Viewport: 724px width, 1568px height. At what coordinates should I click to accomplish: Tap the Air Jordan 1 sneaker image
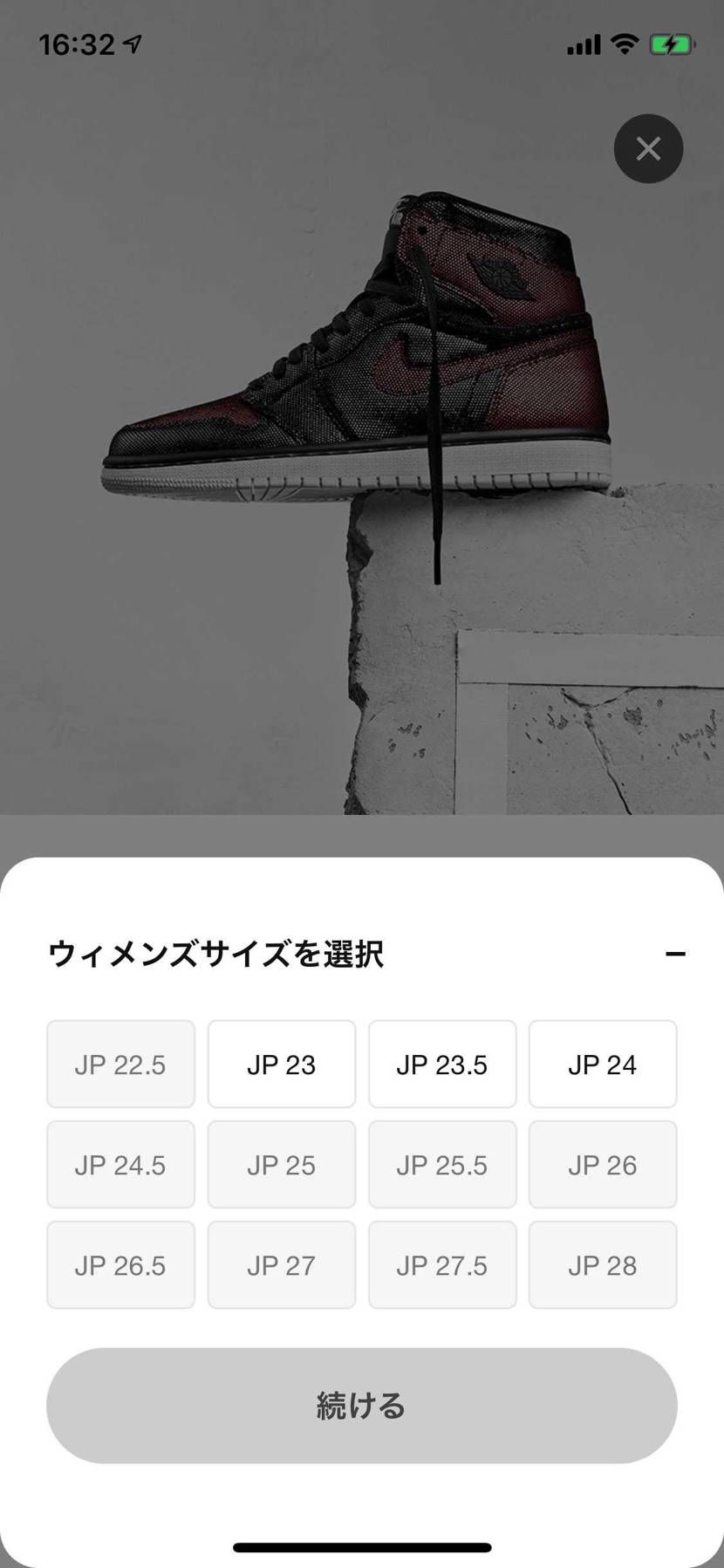[x=366, y=349]
